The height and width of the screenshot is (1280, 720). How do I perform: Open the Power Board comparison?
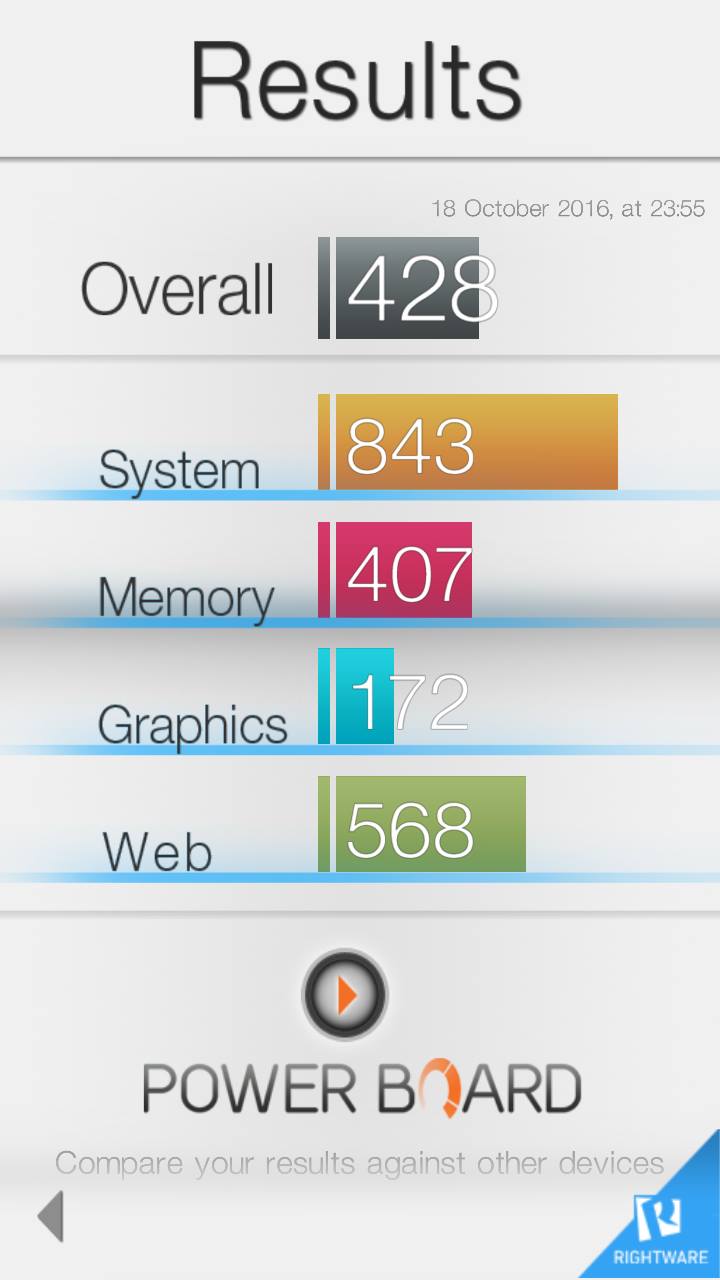pyautogui.click(x=345, y=995)
